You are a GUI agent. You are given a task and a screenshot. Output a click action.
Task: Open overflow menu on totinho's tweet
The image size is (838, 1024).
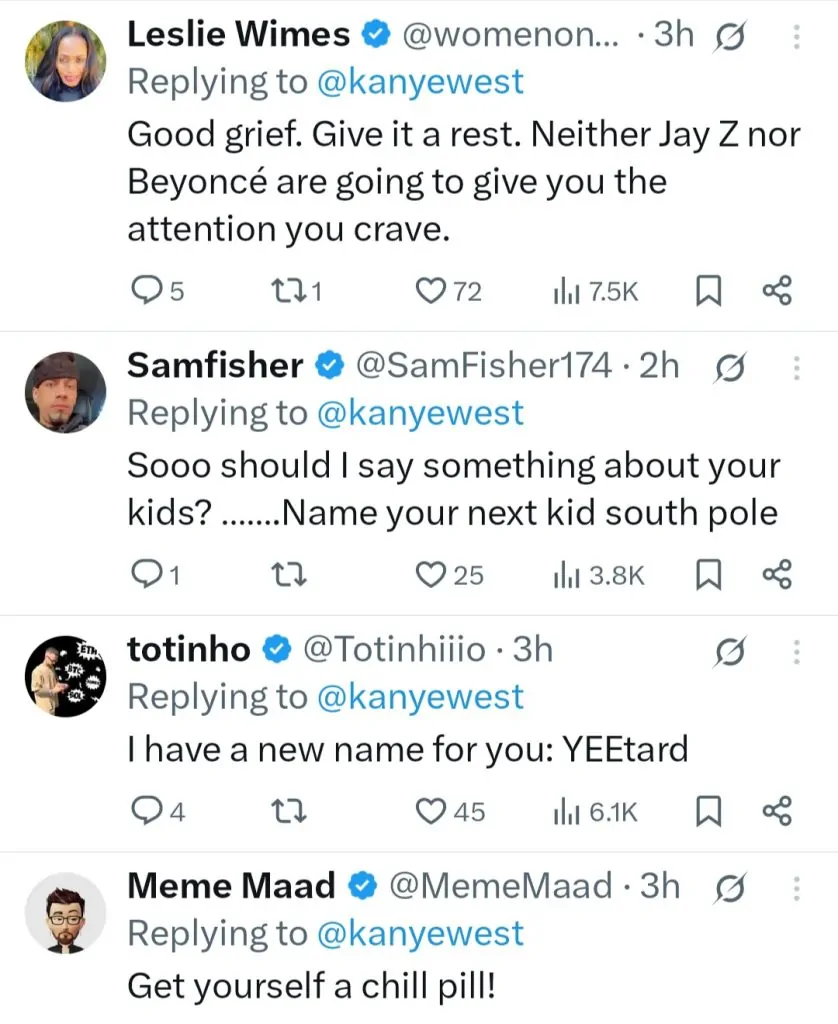pyautogui.click(x=796, y=652)
